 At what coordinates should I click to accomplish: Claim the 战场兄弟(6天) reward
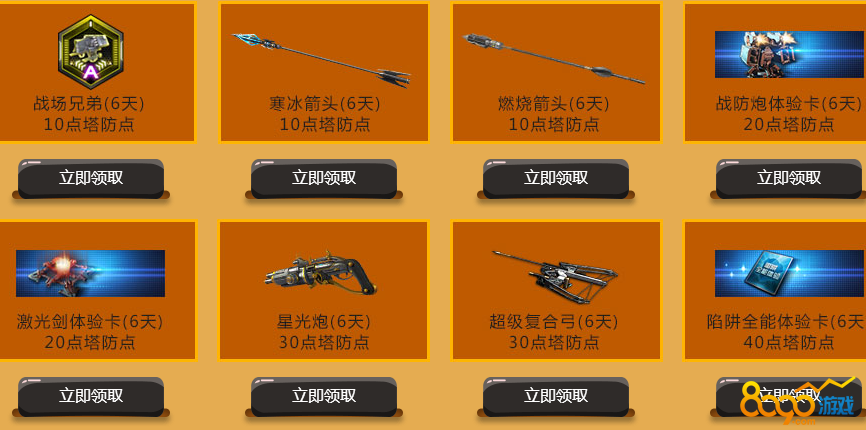91,178
